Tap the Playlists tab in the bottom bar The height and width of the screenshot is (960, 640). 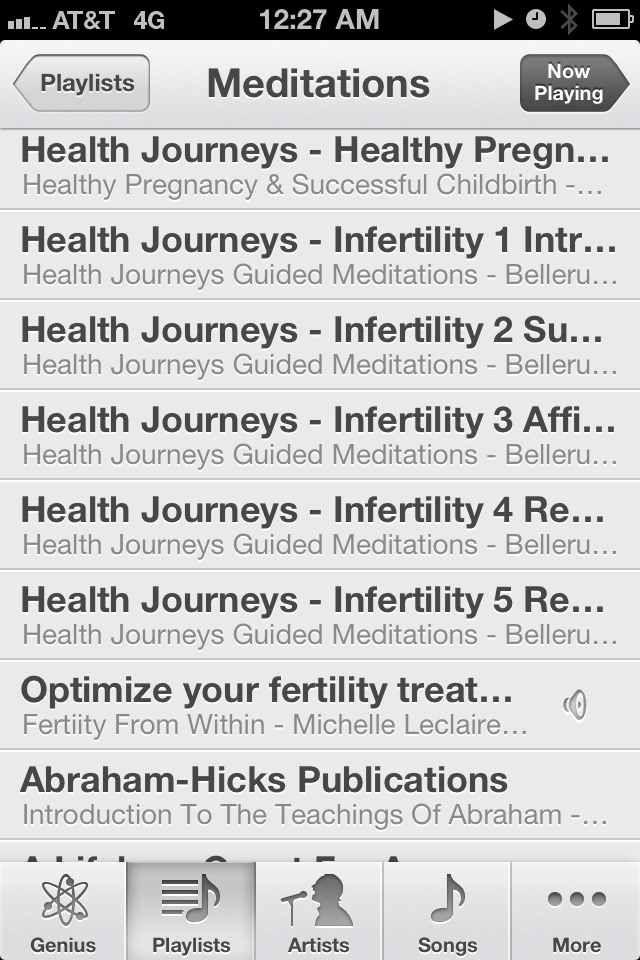(x=191, y=912)
